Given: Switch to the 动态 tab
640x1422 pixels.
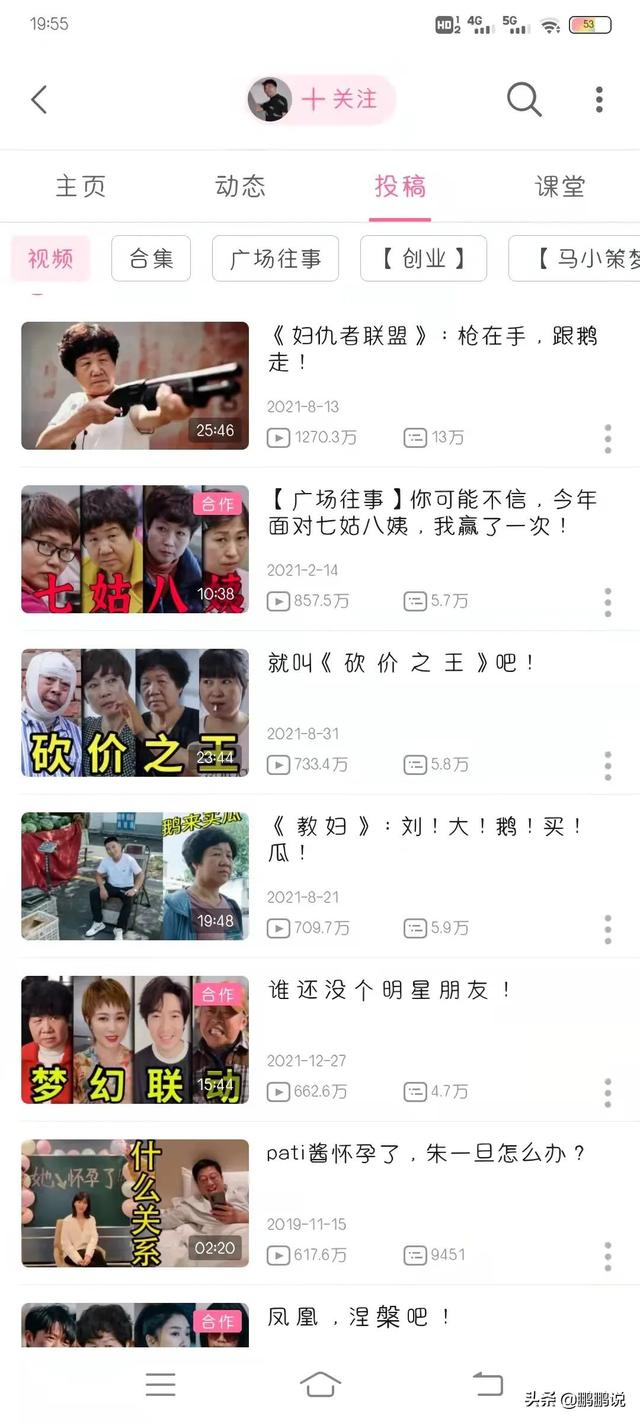Looking at the screenshot, I should pos(240,186).
